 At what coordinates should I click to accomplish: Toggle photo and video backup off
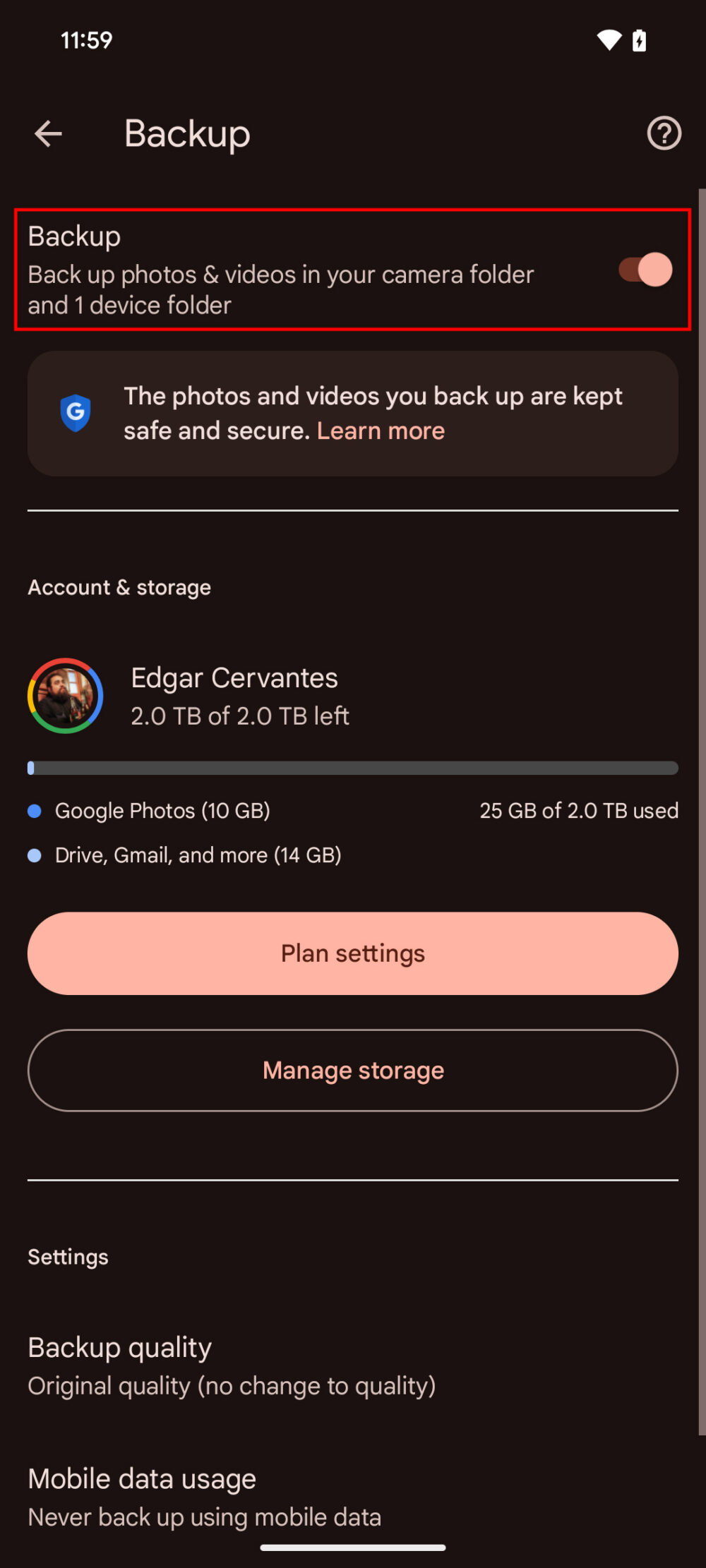[x=644, y=270]
